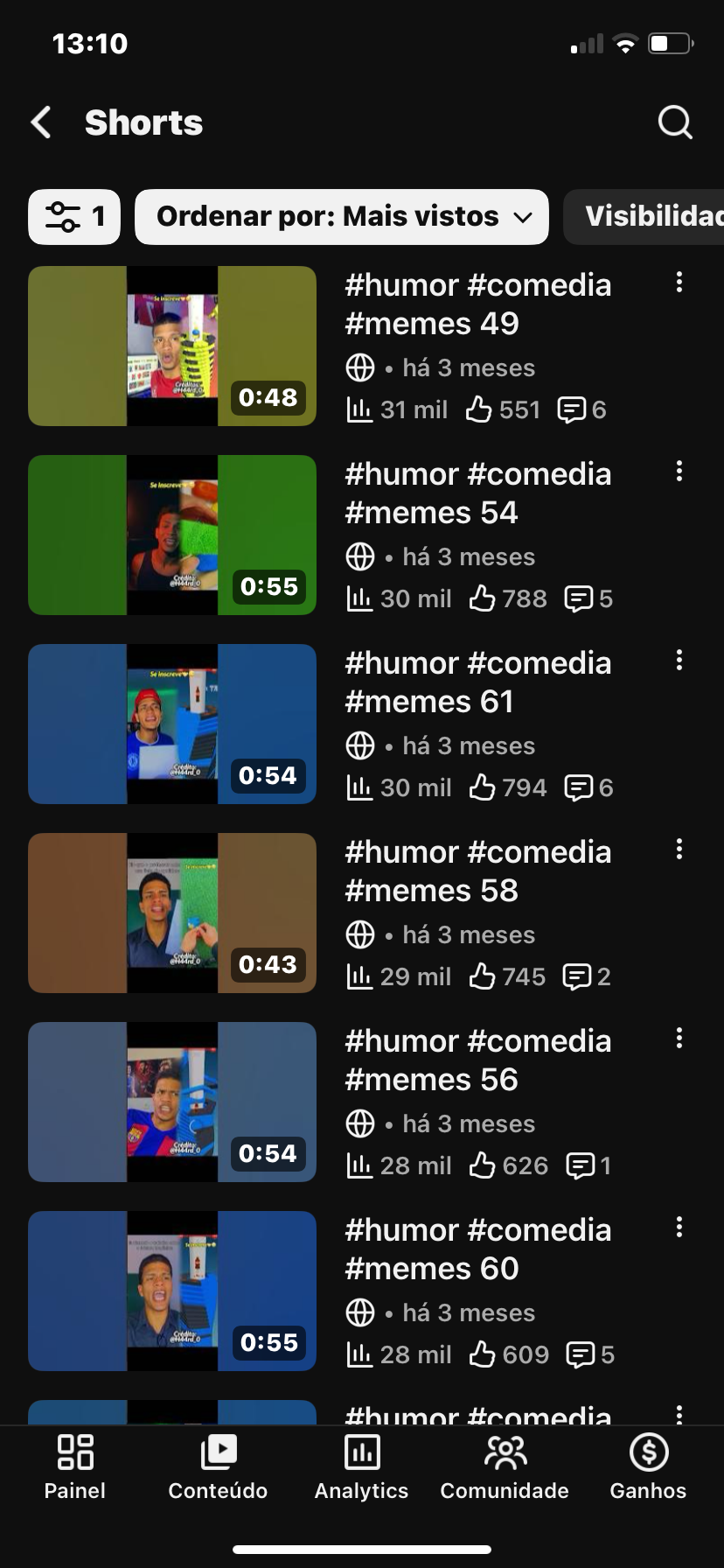This screenshot has width=724, height=1568.
Task: Open options menu for memes 58
Action: (x=679, y=850)
